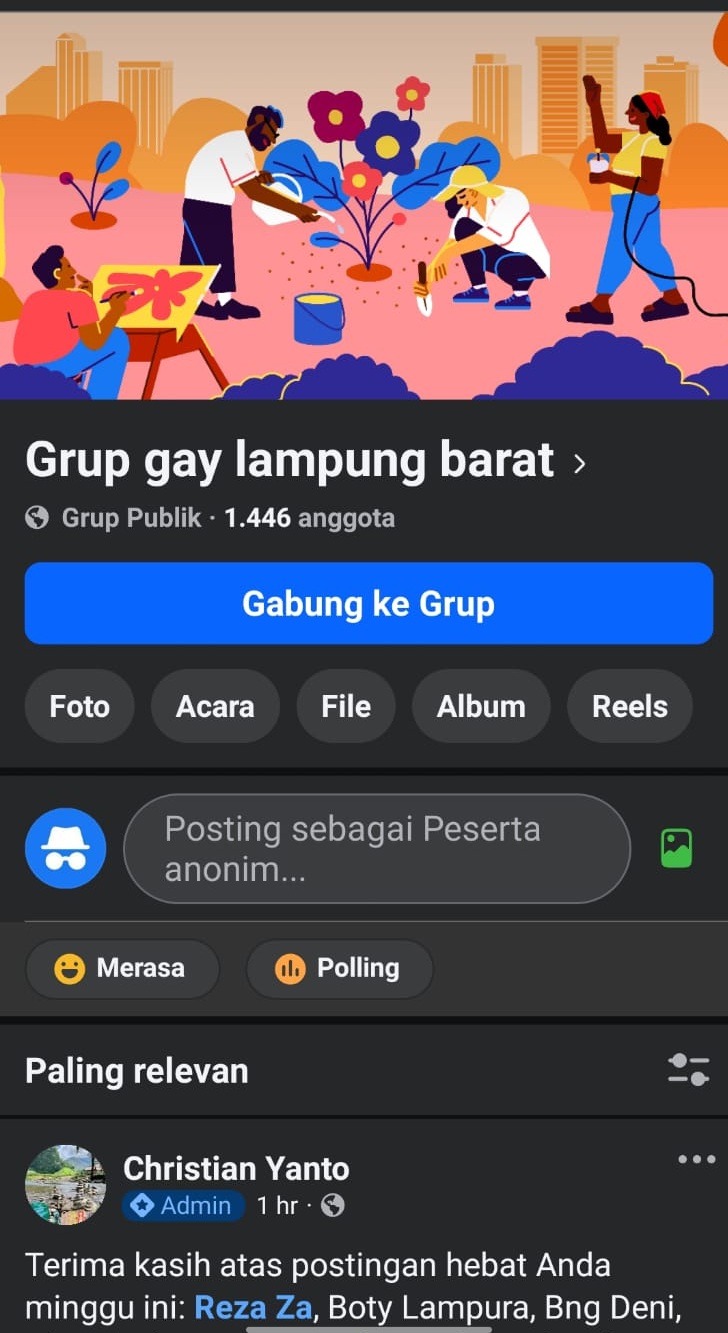Open options menu on Christian Yanto's post
Viewport: 728px width, 1333px height.
(x=696, y=1159)
